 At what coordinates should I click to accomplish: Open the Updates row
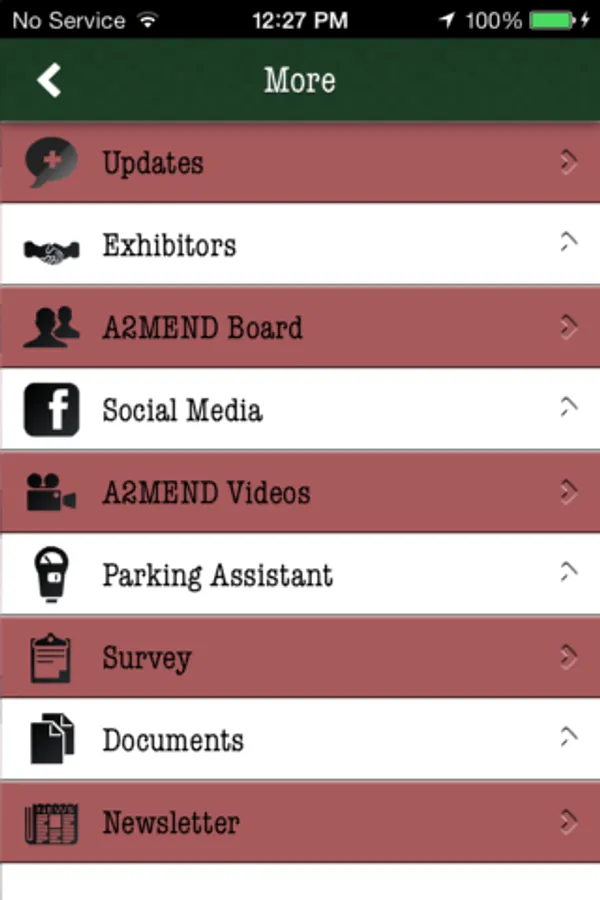(x=300, y=162)
